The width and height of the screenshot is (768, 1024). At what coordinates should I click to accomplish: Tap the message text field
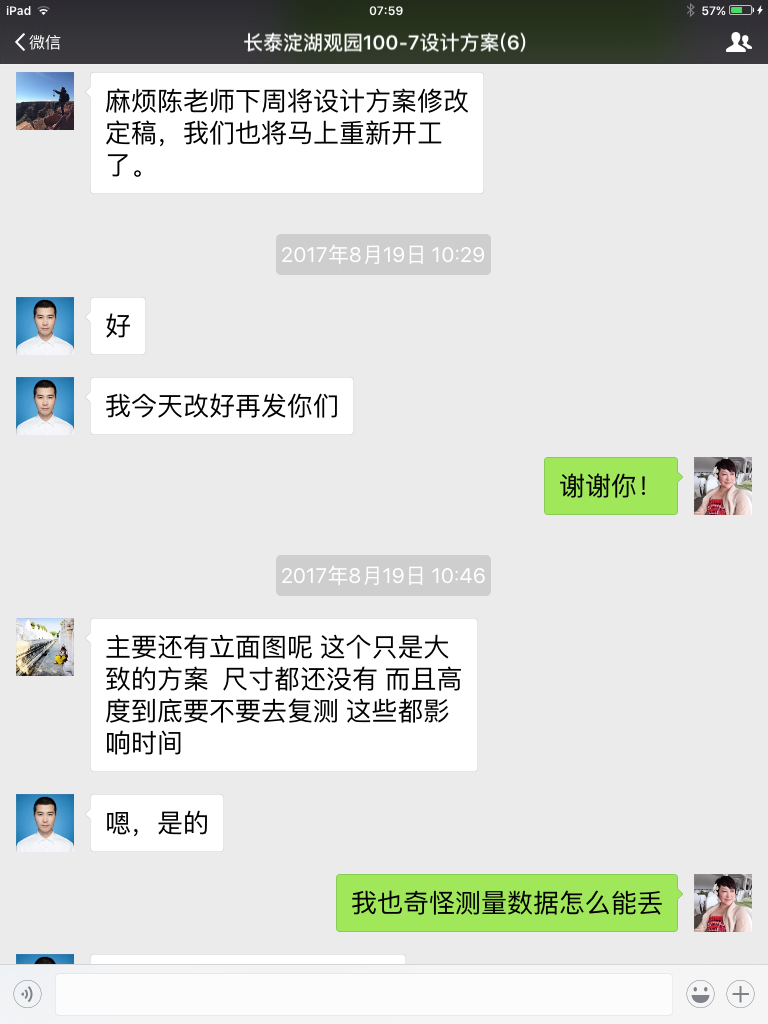pyautogui.click(x=363, y=994)
